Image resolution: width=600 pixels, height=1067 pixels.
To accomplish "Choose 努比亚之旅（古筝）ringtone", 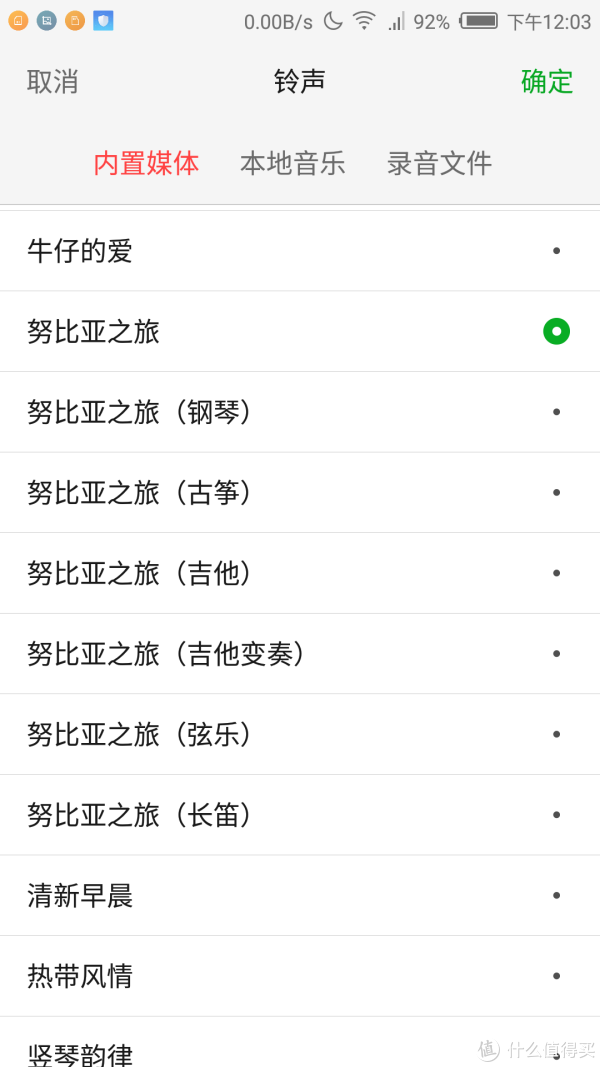I will click(x=300, y=493).
